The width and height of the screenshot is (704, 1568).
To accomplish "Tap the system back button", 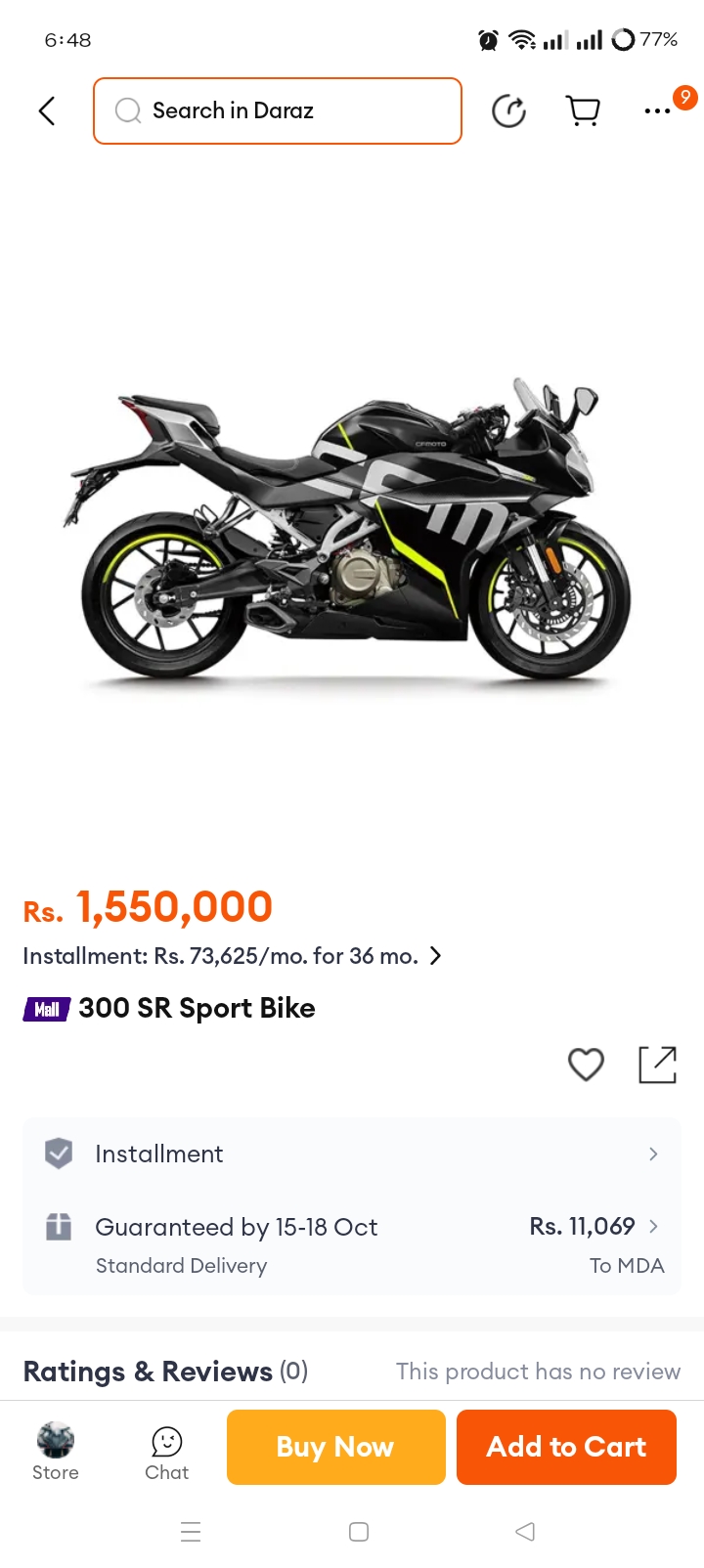I will (x=525, y=1531).
